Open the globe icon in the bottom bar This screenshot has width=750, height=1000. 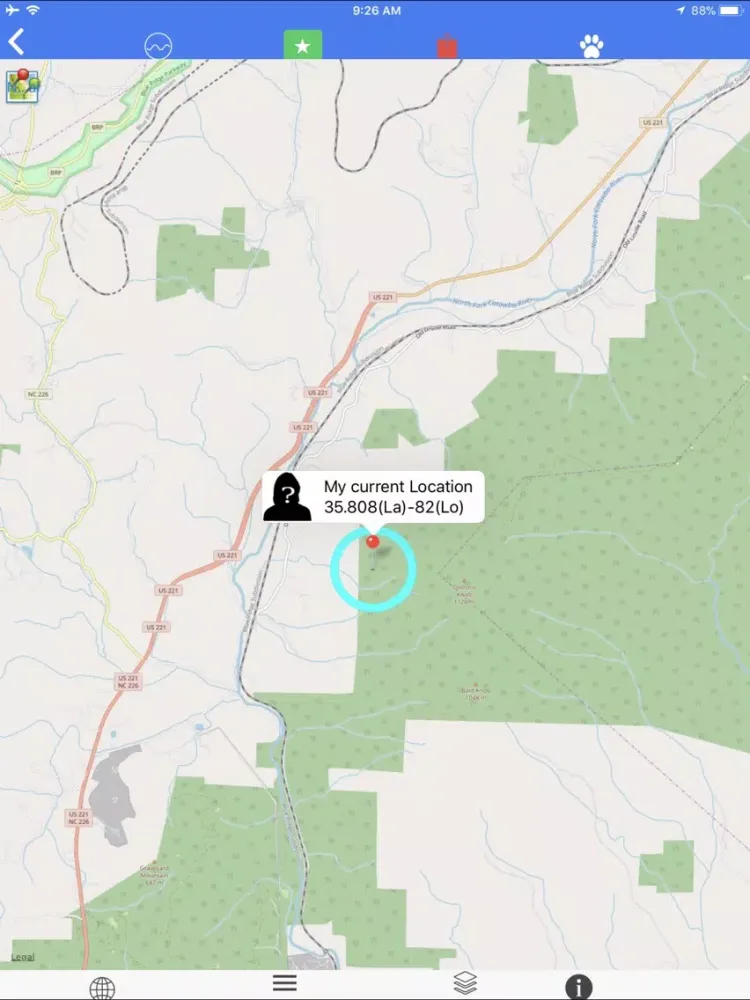click(x=102, y=988)
